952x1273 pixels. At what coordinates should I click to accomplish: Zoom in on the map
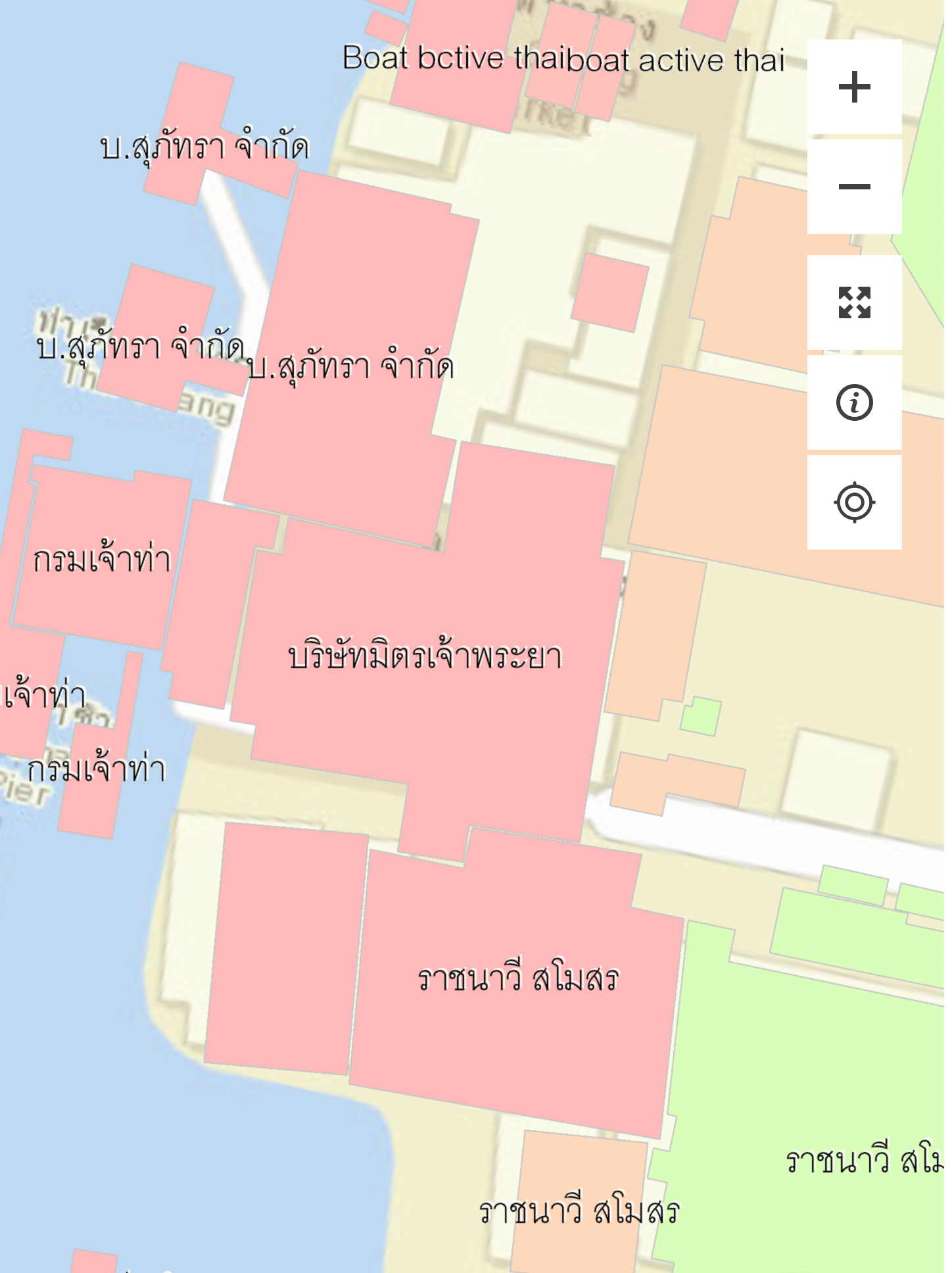(854, 87)
